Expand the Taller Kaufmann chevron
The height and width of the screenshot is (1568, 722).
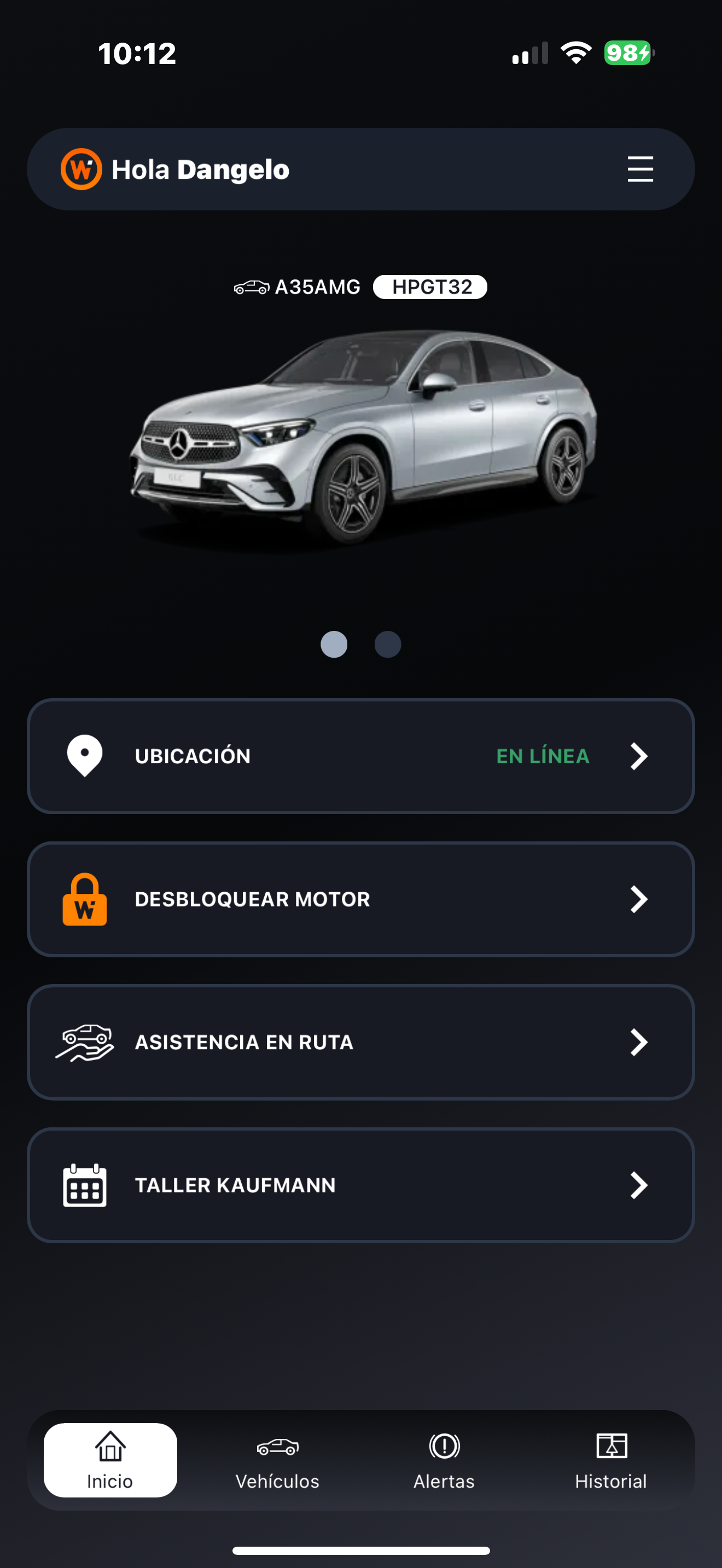pos(639,1185)
